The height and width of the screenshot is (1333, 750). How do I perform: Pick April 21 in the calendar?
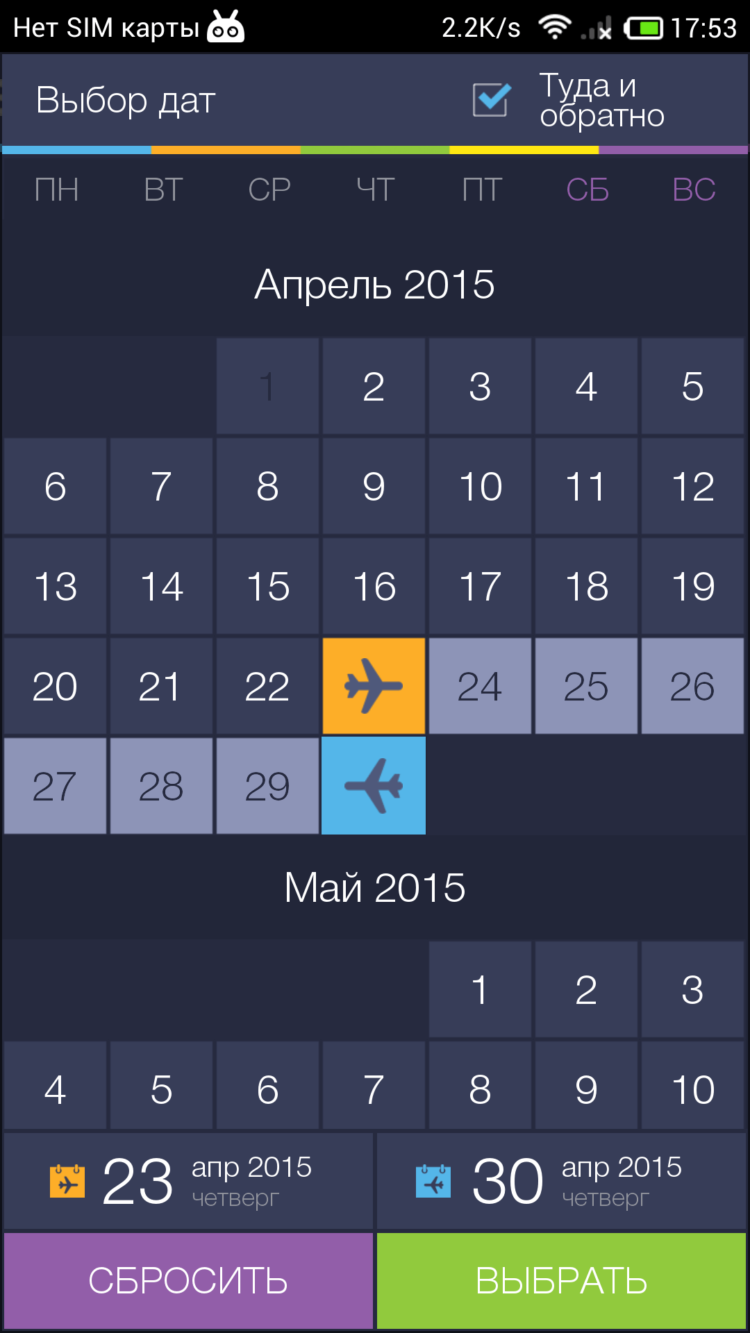(161, 686)
